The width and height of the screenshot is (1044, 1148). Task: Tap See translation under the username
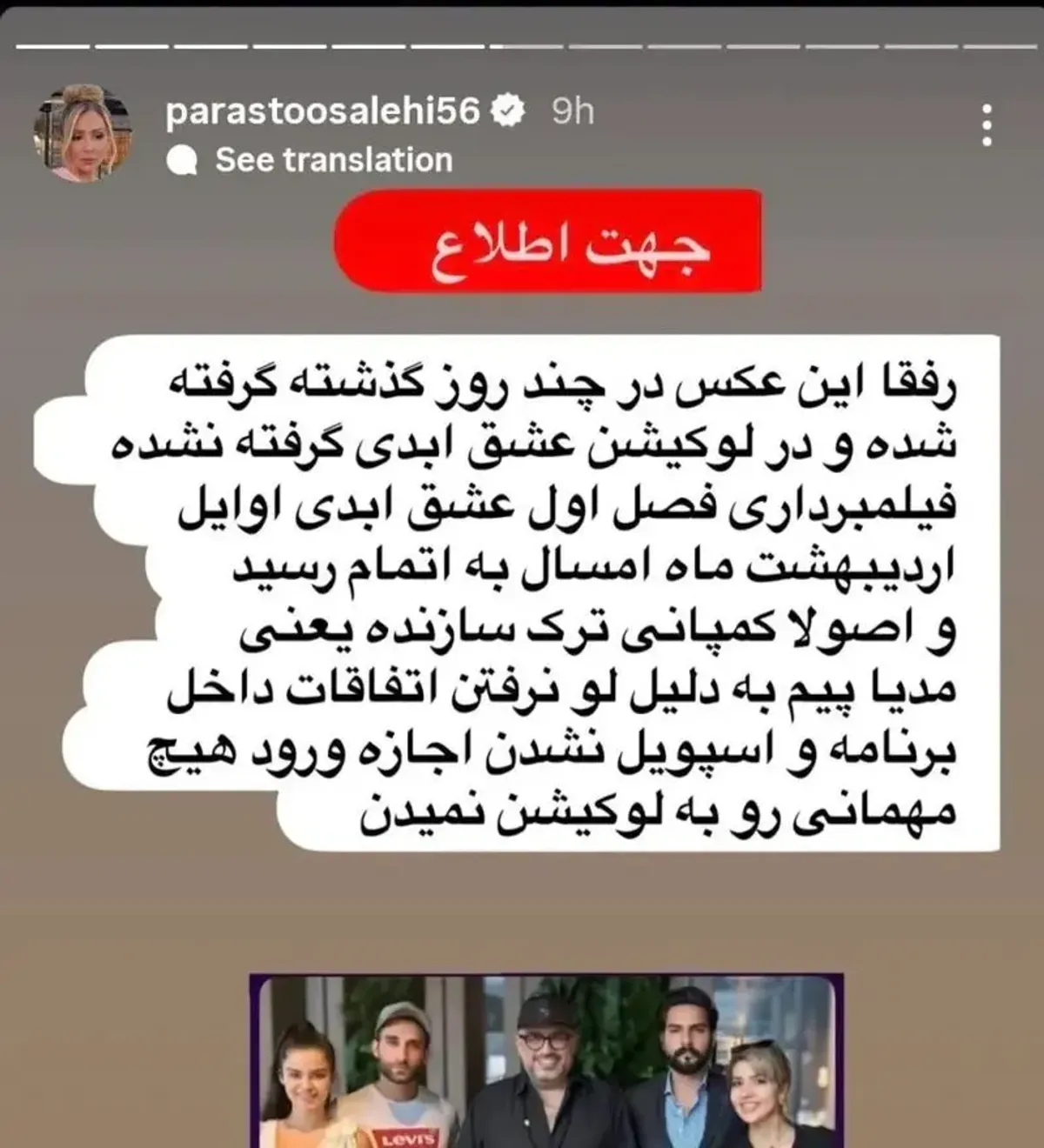coord(333,160)
